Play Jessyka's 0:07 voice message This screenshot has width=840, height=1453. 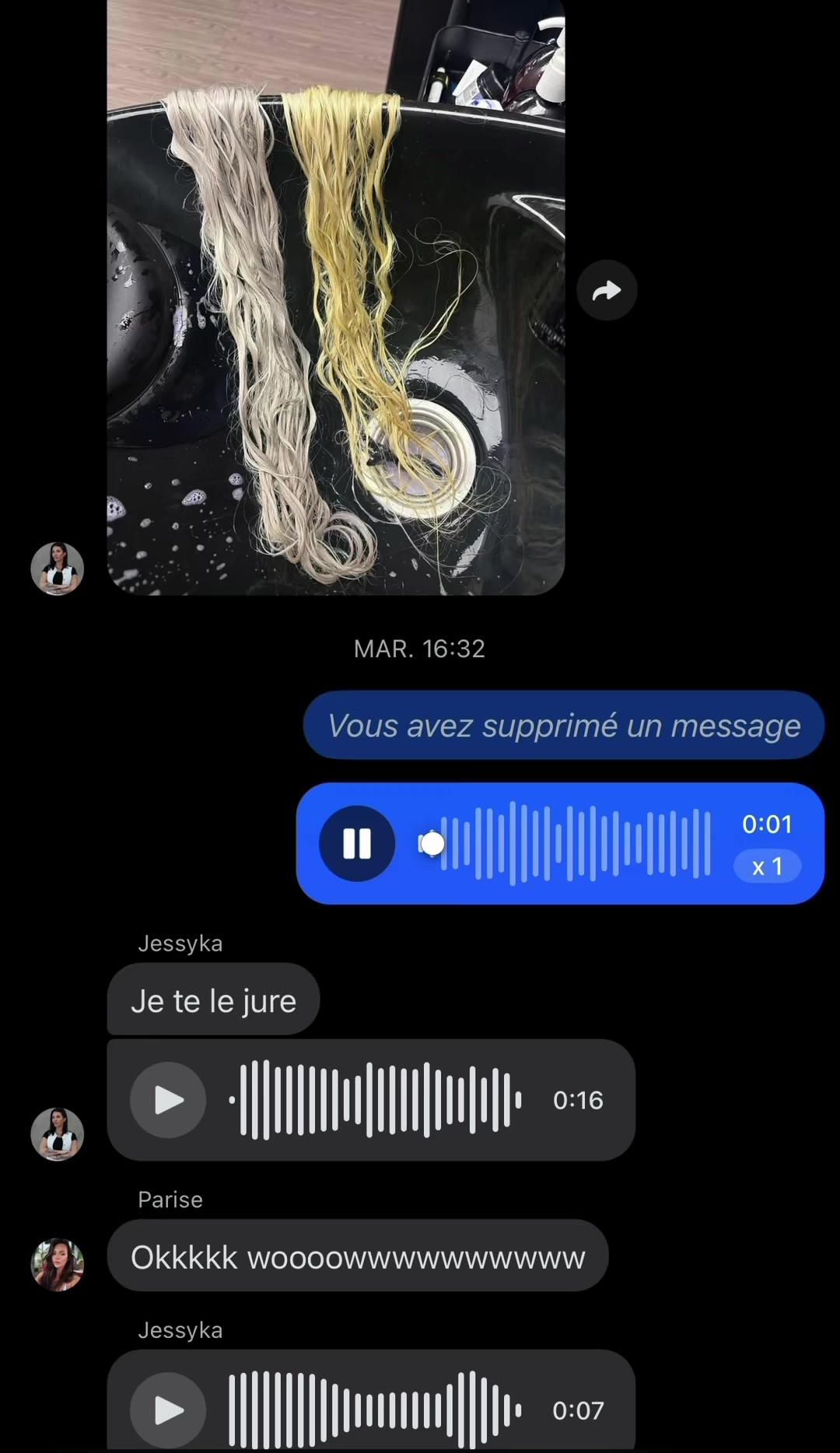tap(168, 1409)
